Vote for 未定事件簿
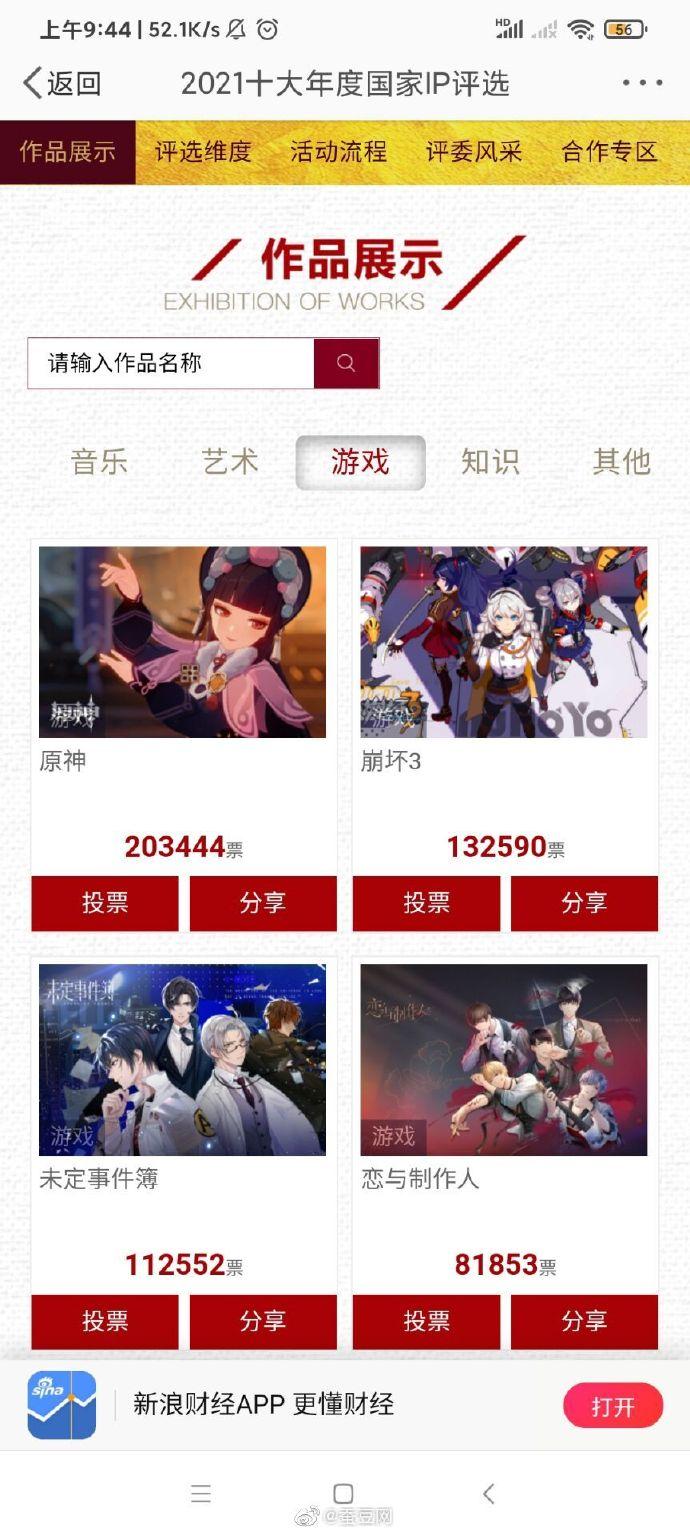Image resolution: width=690 pixels, height=1533 pixels. click(105, 1321)
